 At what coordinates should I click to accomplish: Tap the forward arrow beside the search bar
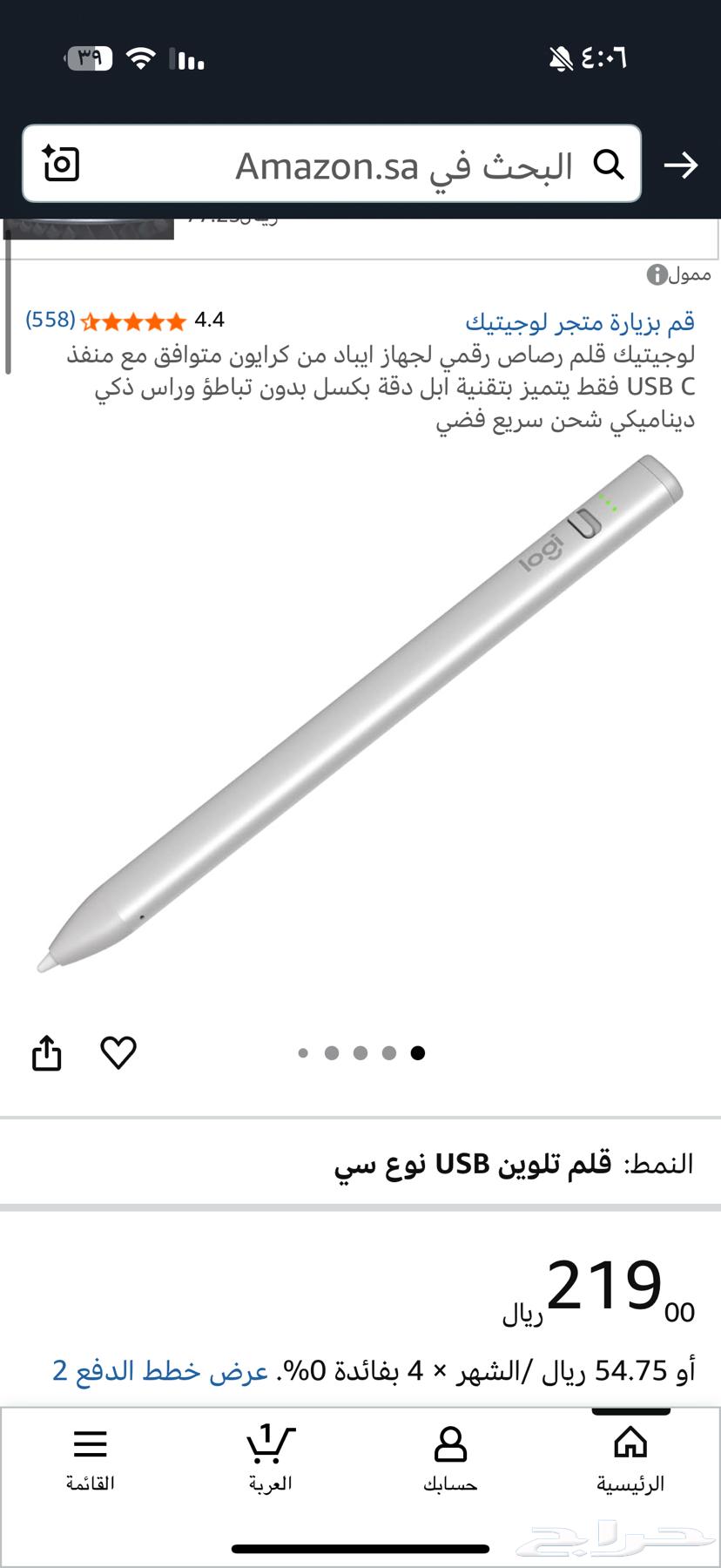point(685,164)
